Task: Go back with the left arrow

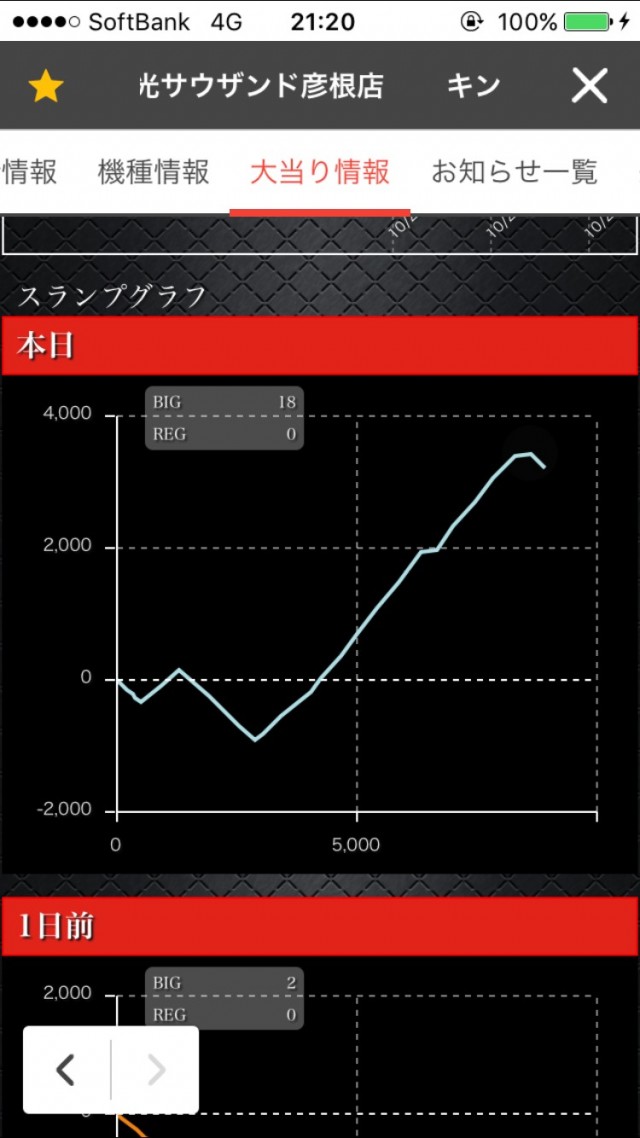Action: (x=66, y=1070)
